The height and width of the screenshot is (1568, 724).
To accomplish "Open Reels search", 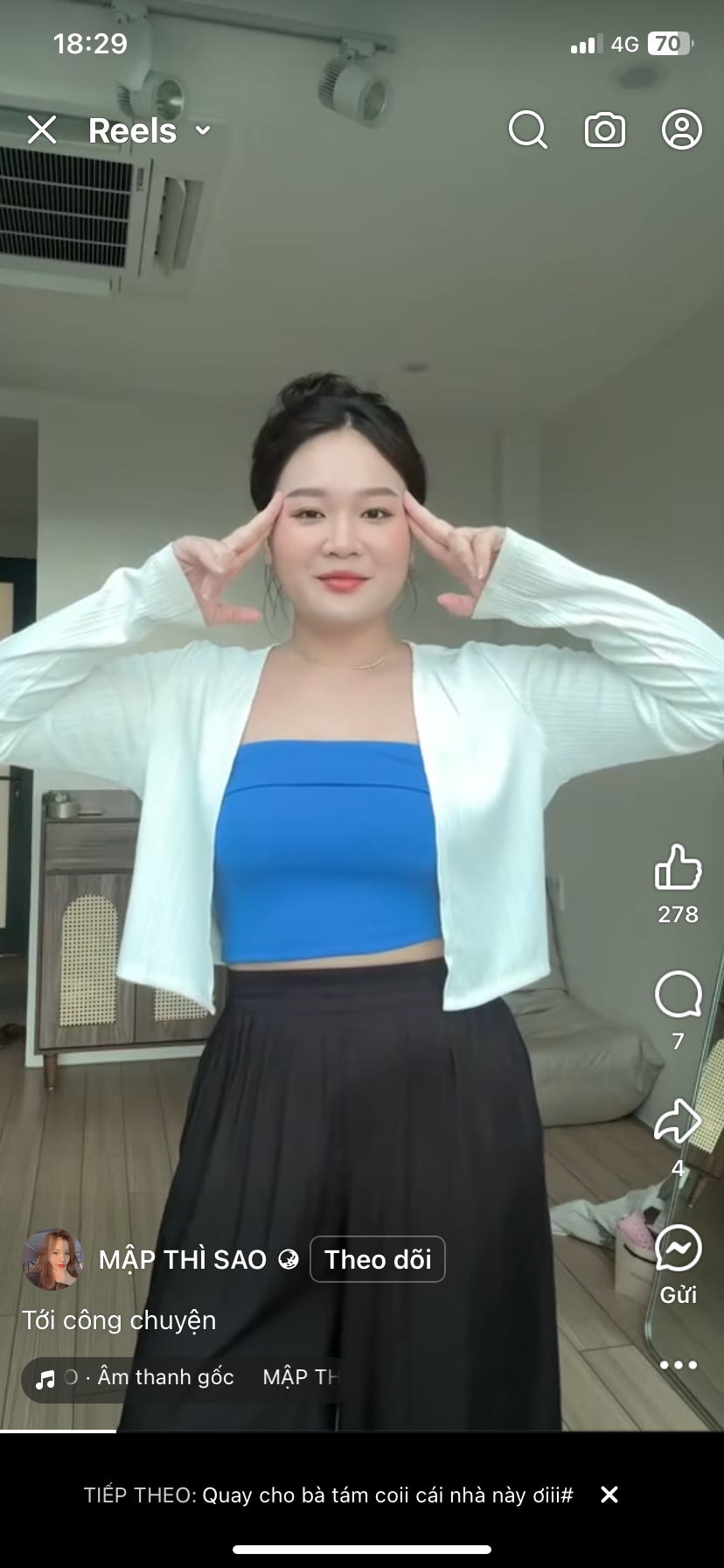I will (527, 130).
